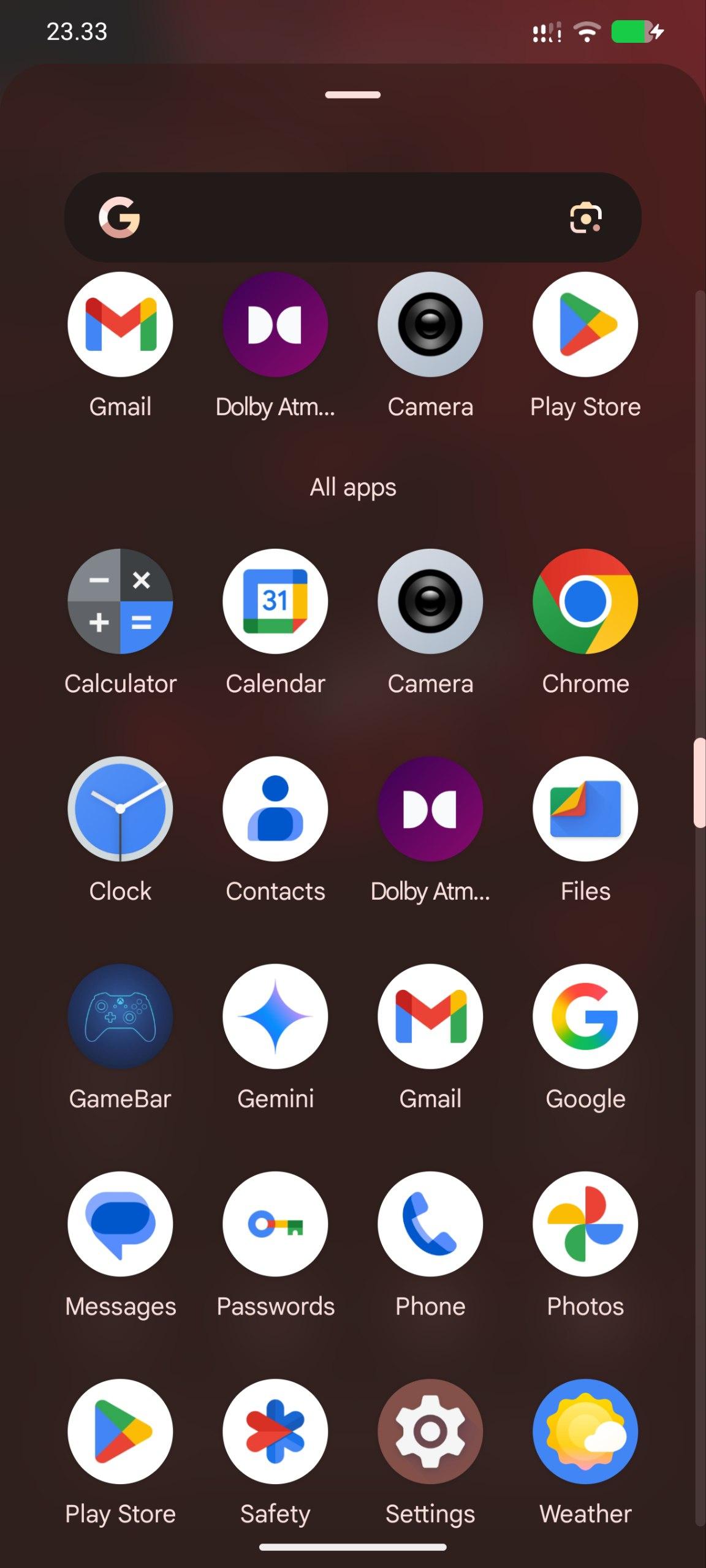Viewport: 706px width, 1568px height.
Task: Open the Safety app
Action: click(275, 1432)
